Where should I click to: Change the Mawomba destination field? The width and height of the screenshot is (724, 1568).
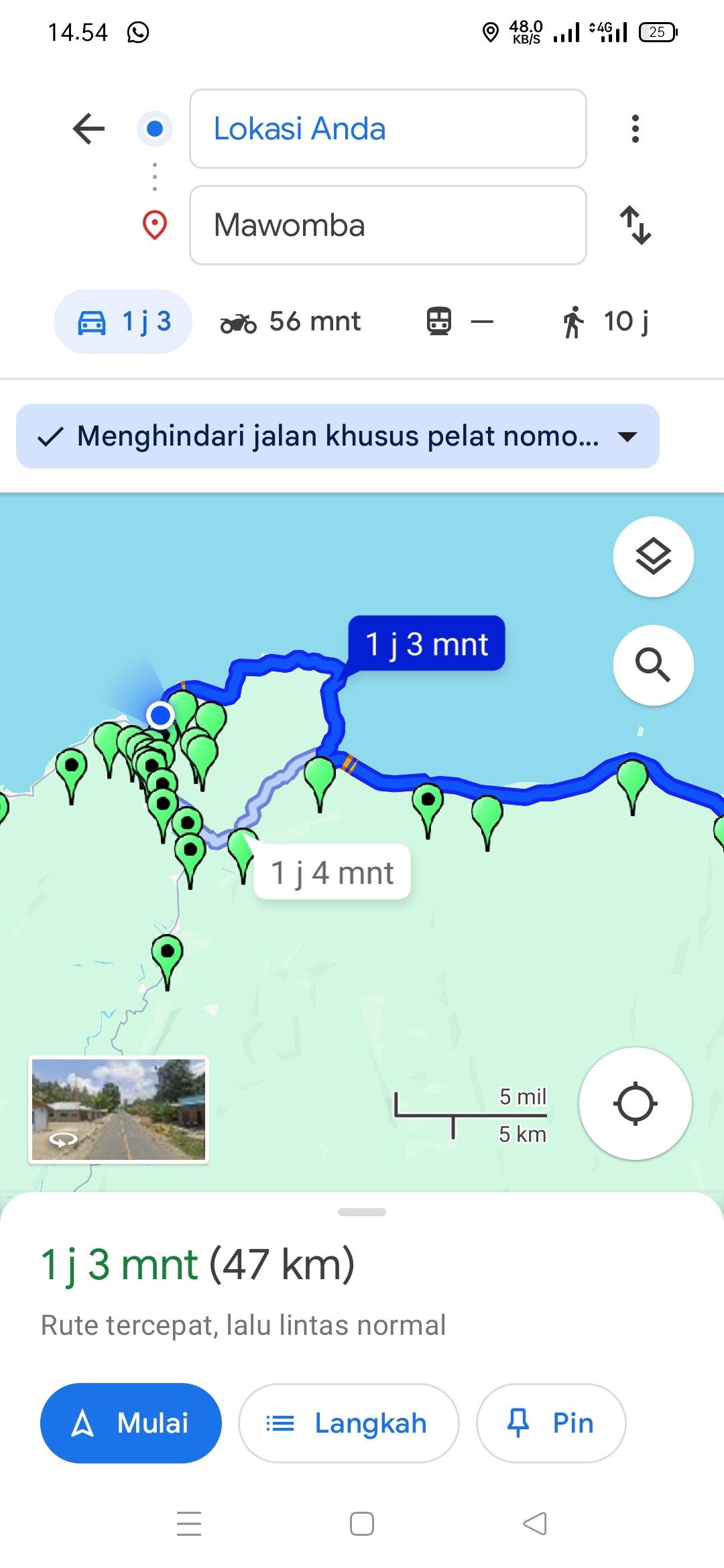point(387,225)
